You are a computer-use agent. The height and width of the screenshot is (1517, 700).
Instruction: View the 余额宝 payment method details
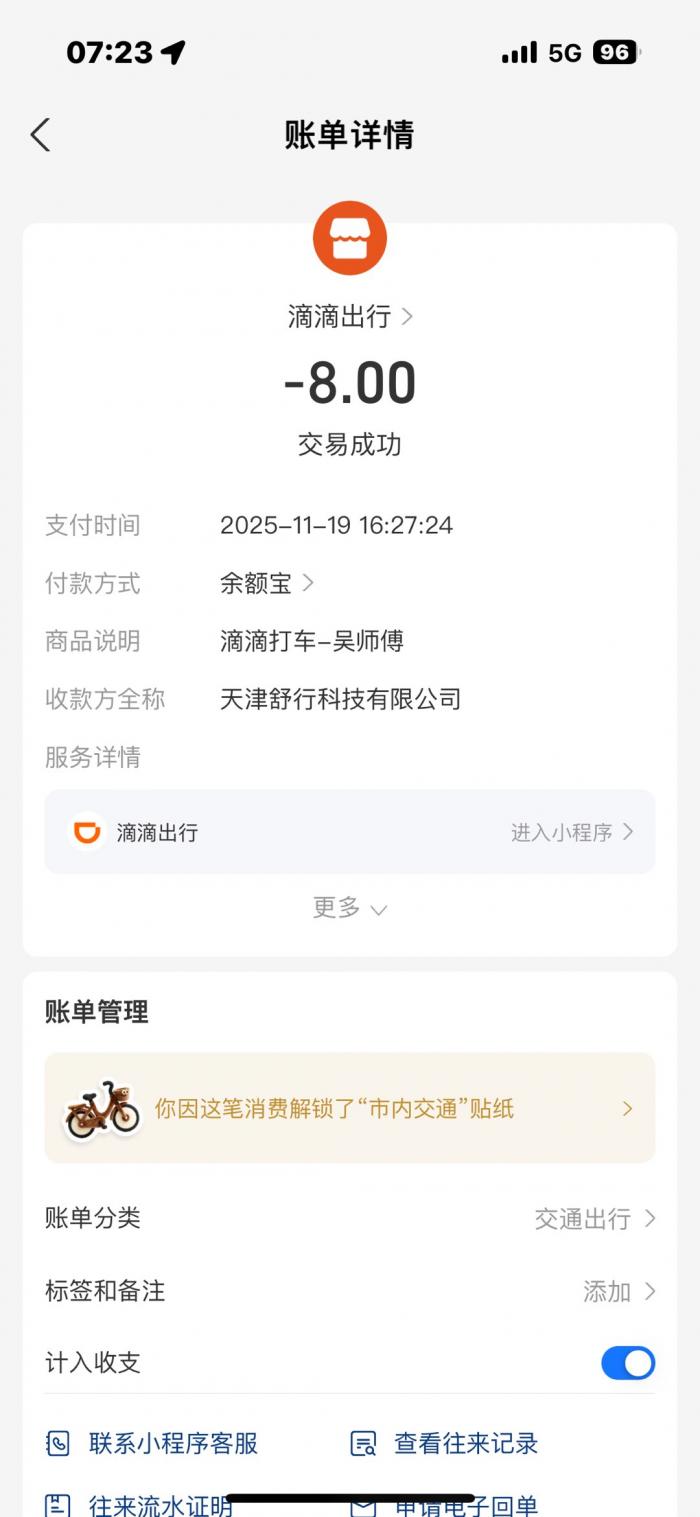click(267, 583)
